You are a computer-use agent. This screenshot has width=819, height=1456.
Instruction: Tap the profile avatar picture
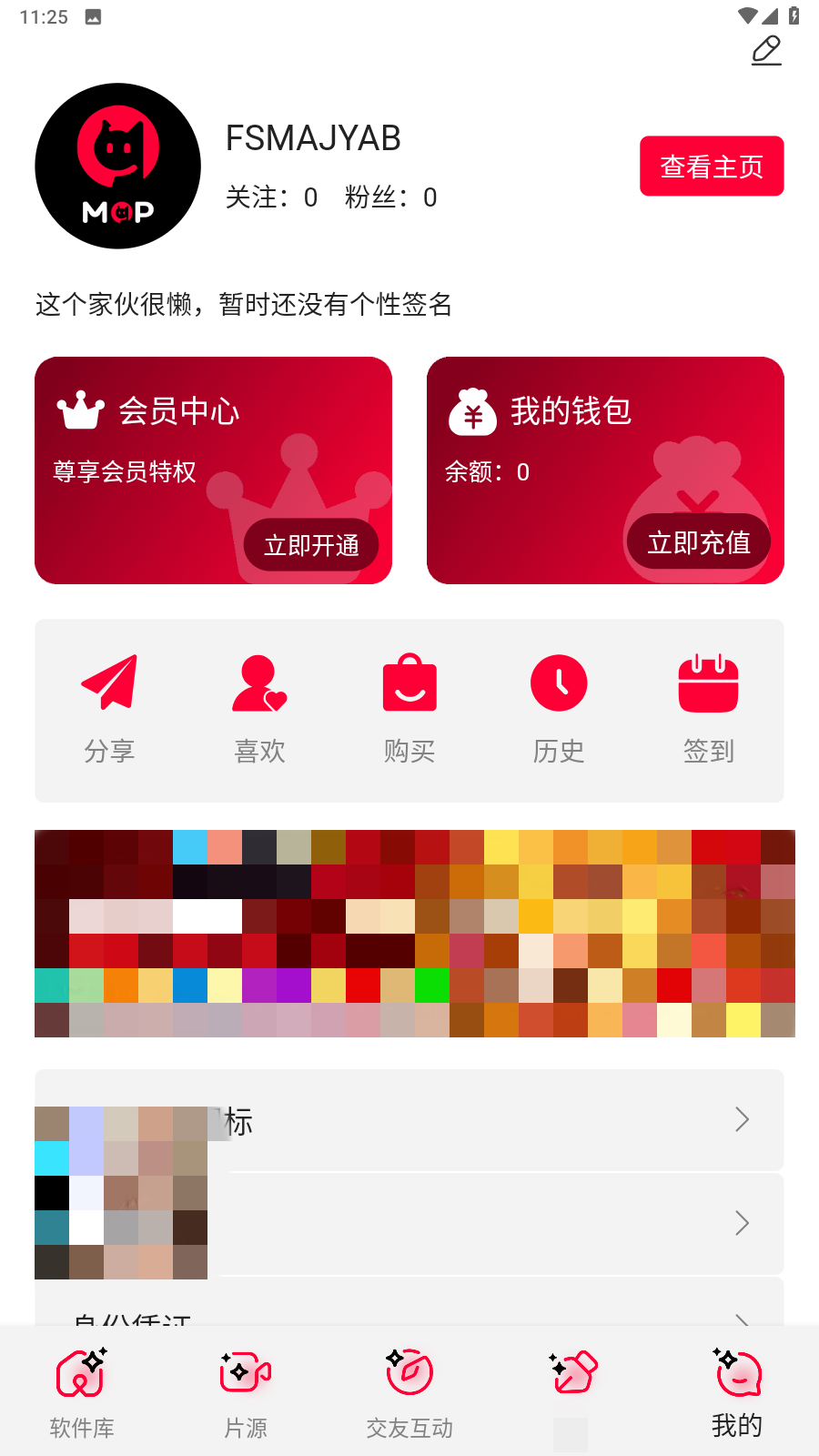click(x=118, y=167)
